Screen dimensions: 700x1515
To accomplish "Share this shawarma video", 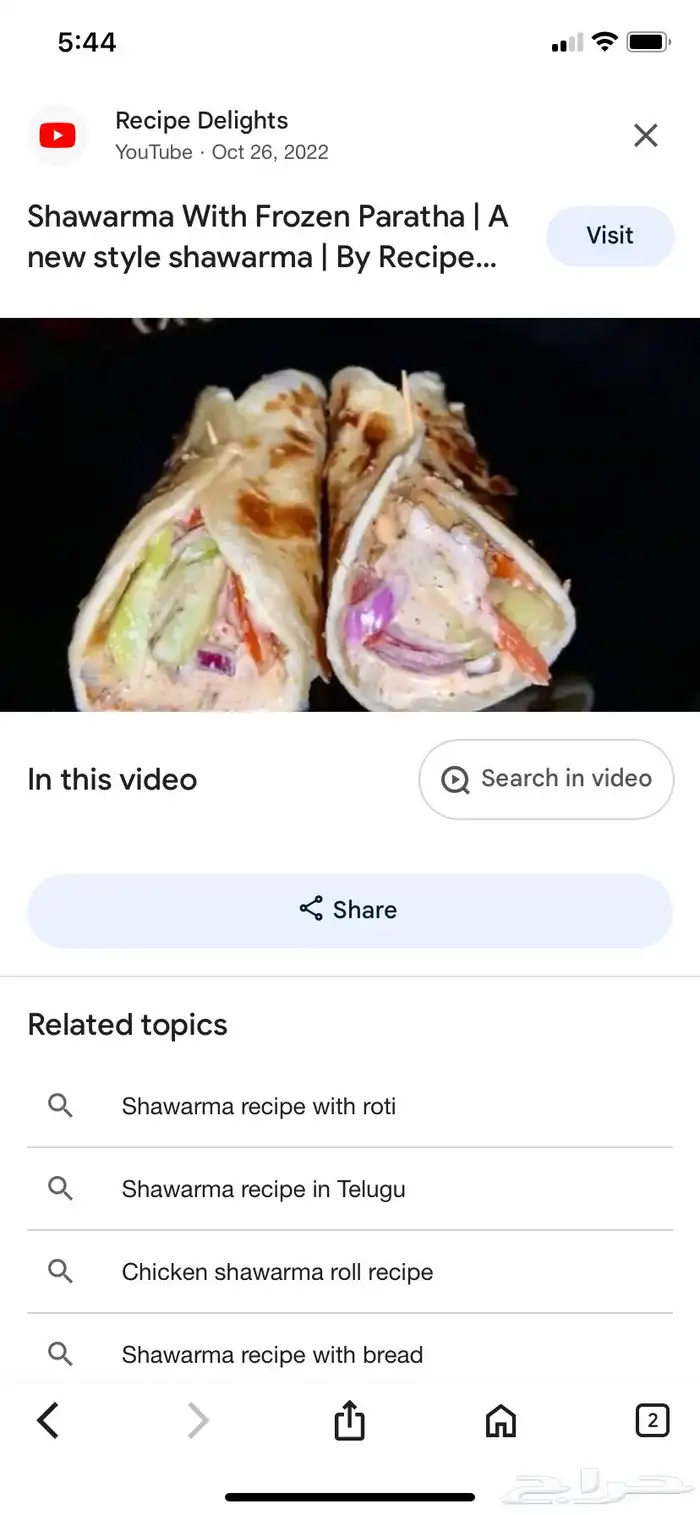I will point(350,910).
